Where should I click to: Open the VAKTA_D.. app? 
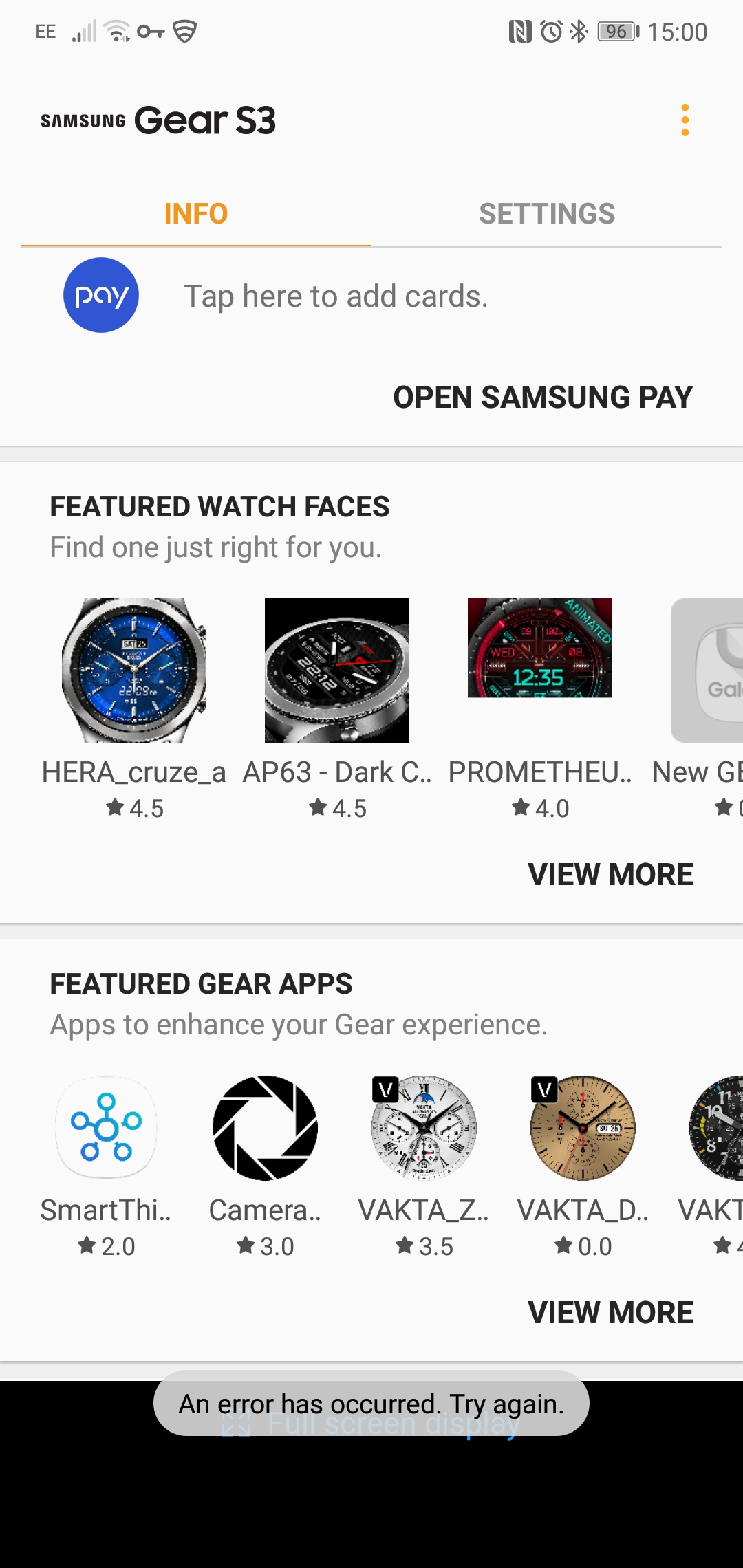click(x=583, y=1167)
